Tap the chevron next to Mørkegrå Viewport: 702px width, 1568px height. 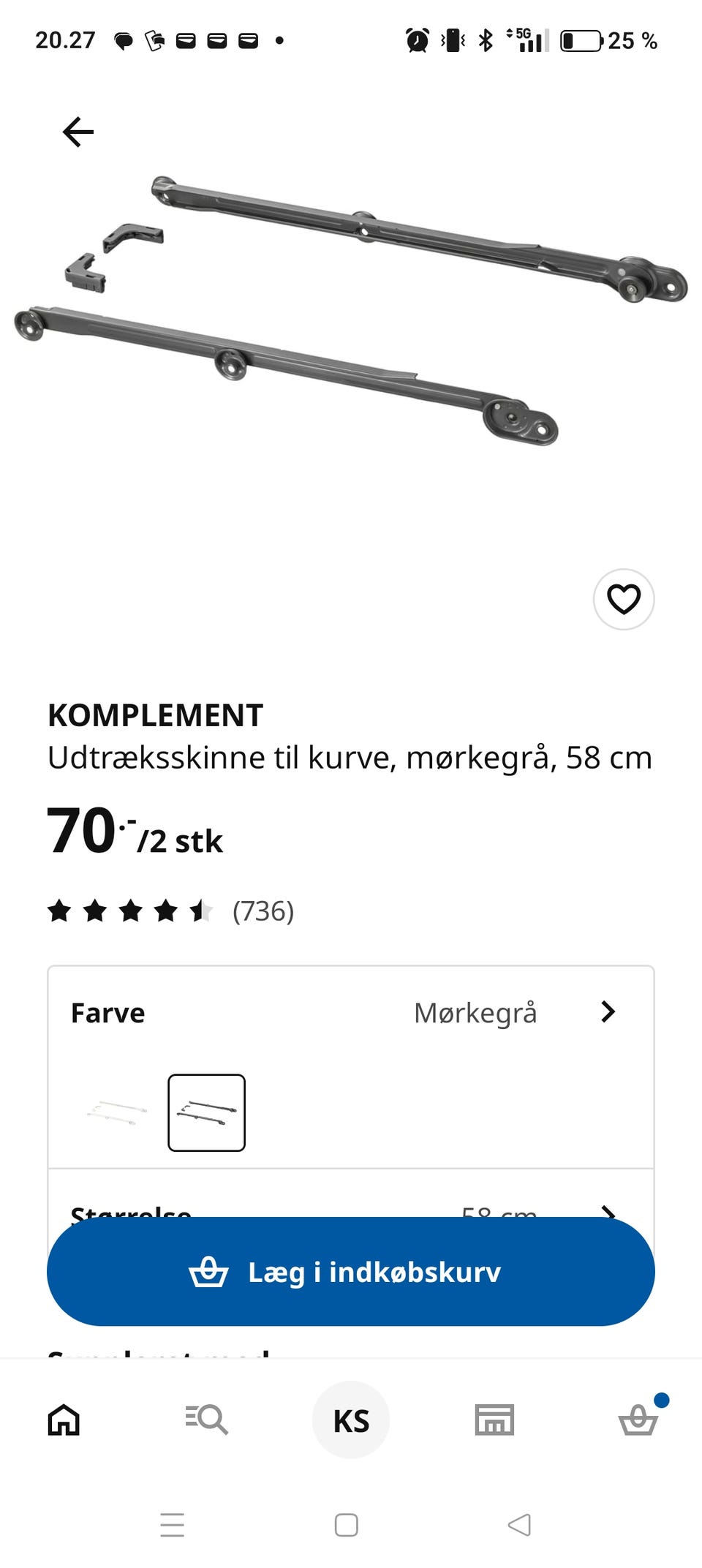coord(609,1012)
